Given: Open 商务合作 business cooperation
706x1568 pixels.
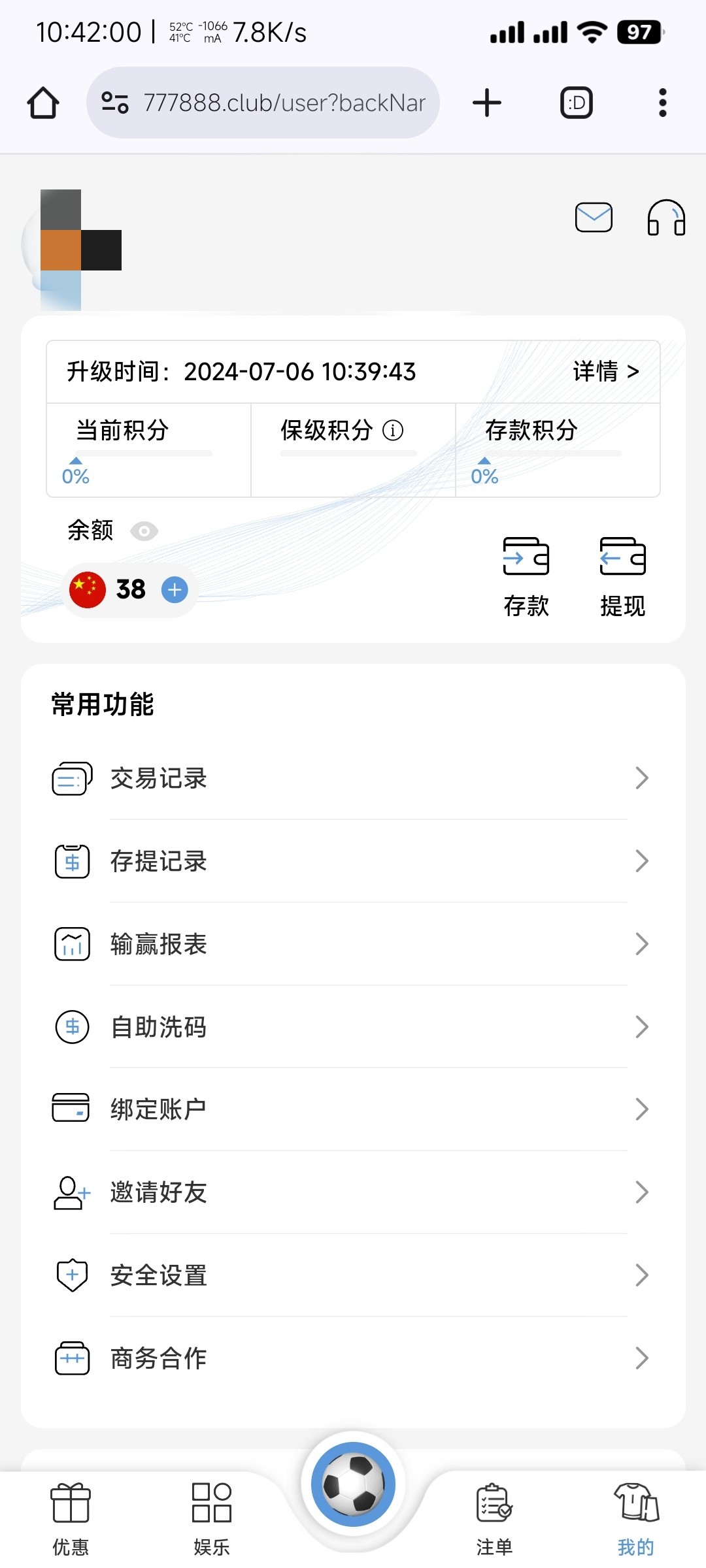Looking at the screenshot, I should (353, 1358).
